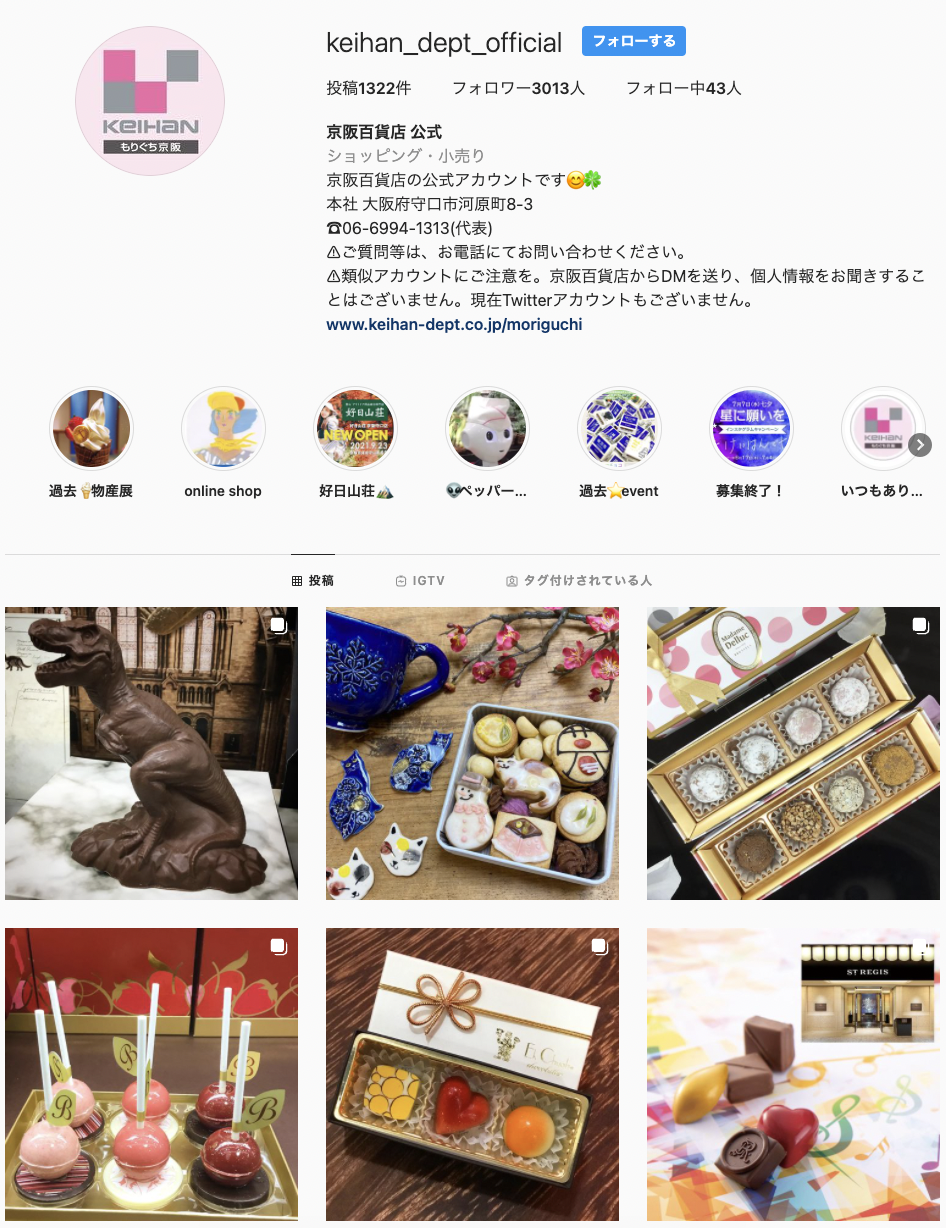Image resolution: width=946 pixels, height=1228 pixels.
Task: Open the St Regis chocolates post
Action: tap(793, 1074)
